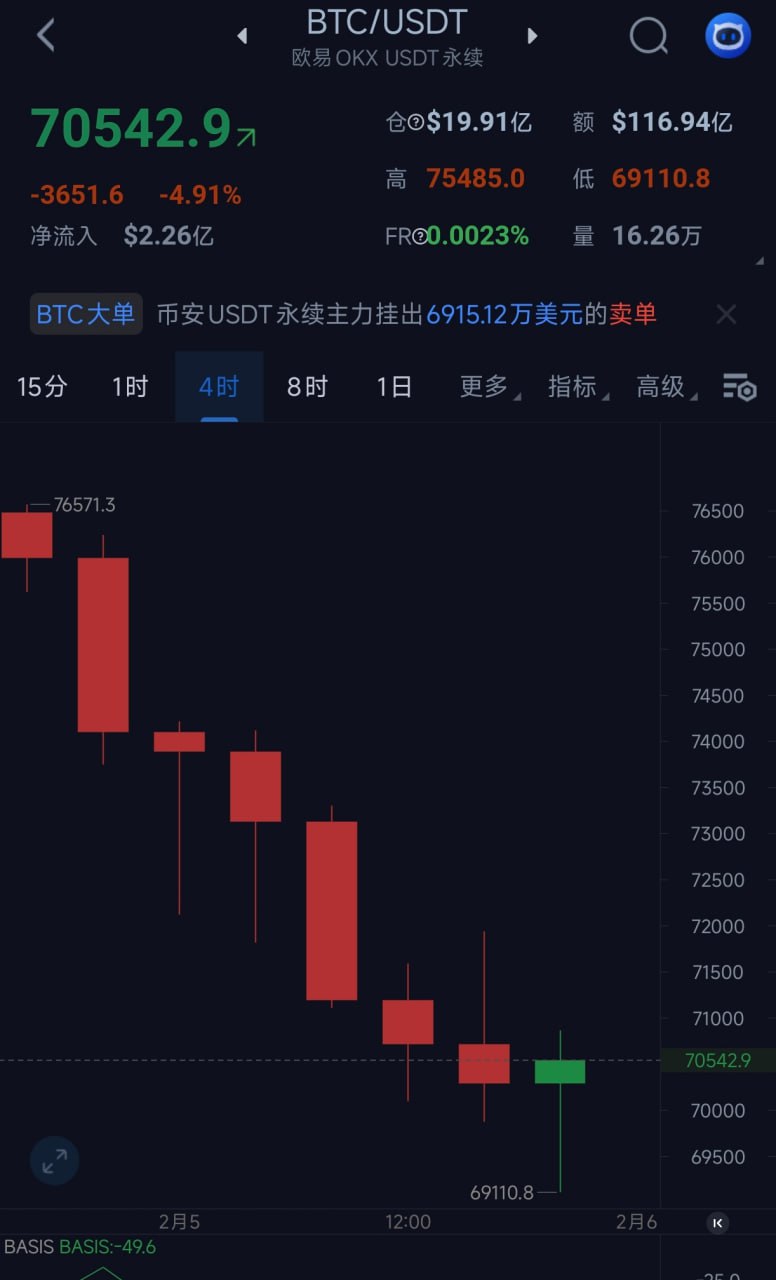Screen dimensions: 776x1280
Task: Open the chart settings icon
Action: point(740,388)
